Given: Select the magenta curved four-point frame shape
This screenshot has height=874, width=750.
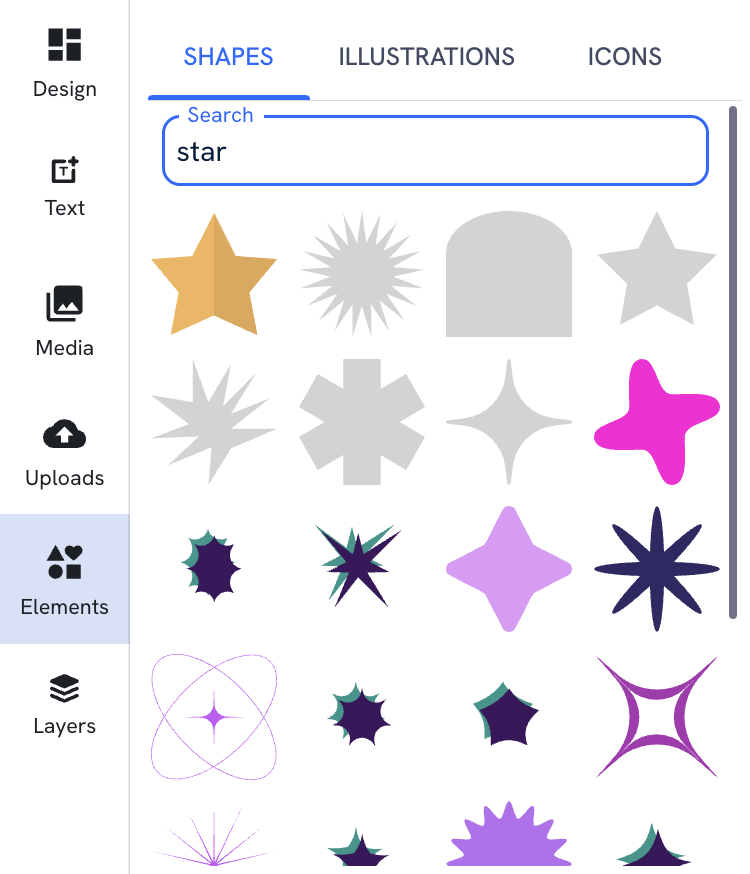Looking at the screenshot, I should [x=656, y=718].
